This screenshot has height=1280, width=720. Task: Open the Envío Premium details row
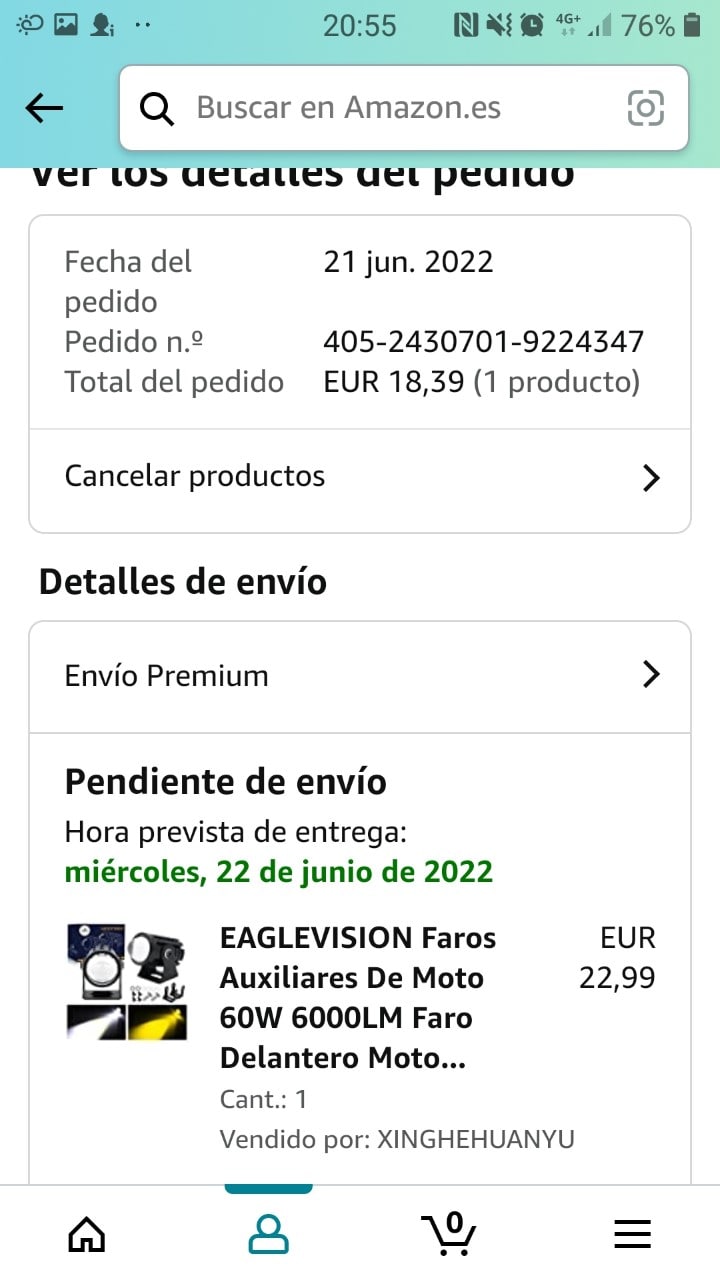pos(360,676)
